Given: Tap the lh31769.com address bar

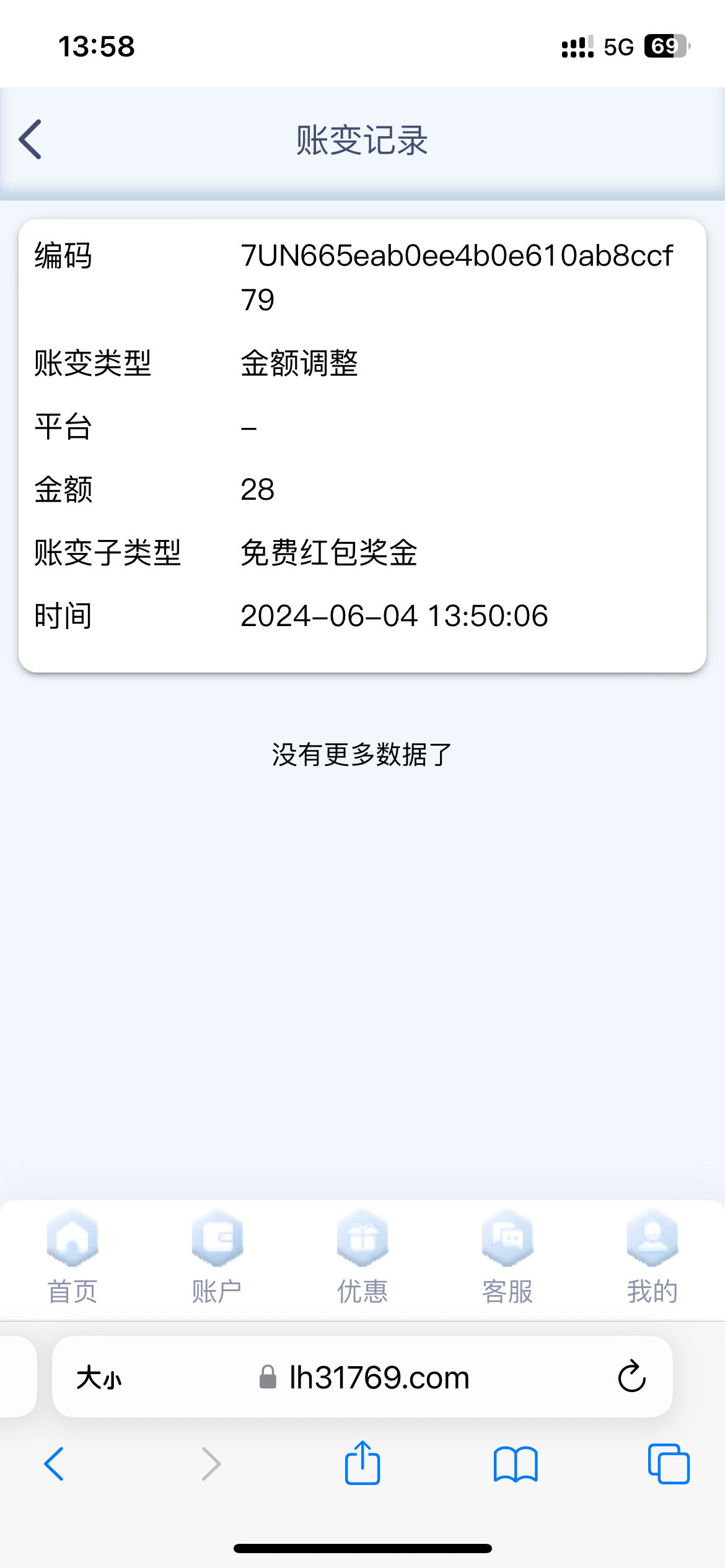Looking at the screenshot, I should [x=364, y=1378].
